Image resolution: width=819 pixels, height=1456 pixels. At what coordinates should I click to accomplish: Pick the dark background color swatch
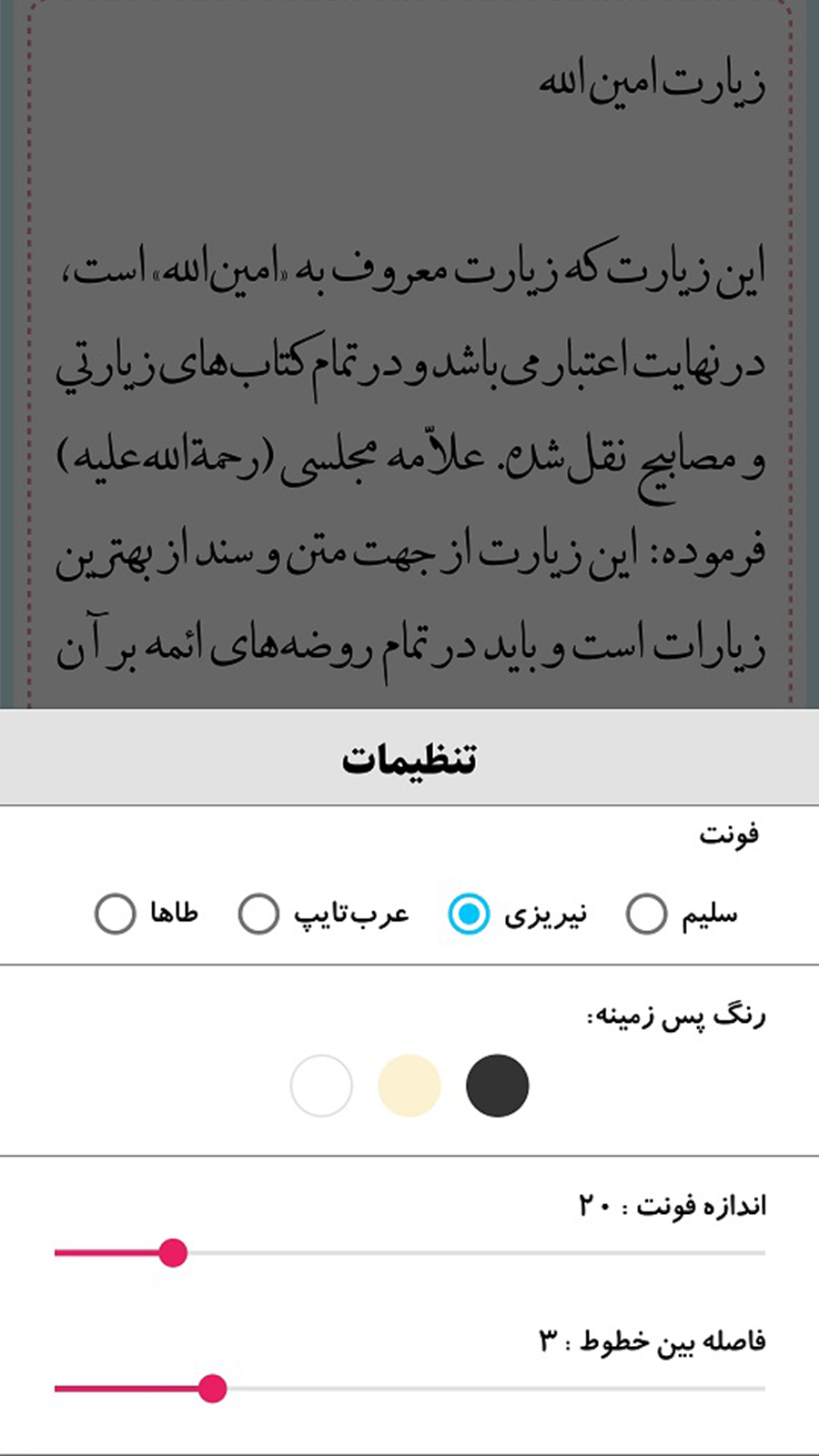pos(498,1087)
